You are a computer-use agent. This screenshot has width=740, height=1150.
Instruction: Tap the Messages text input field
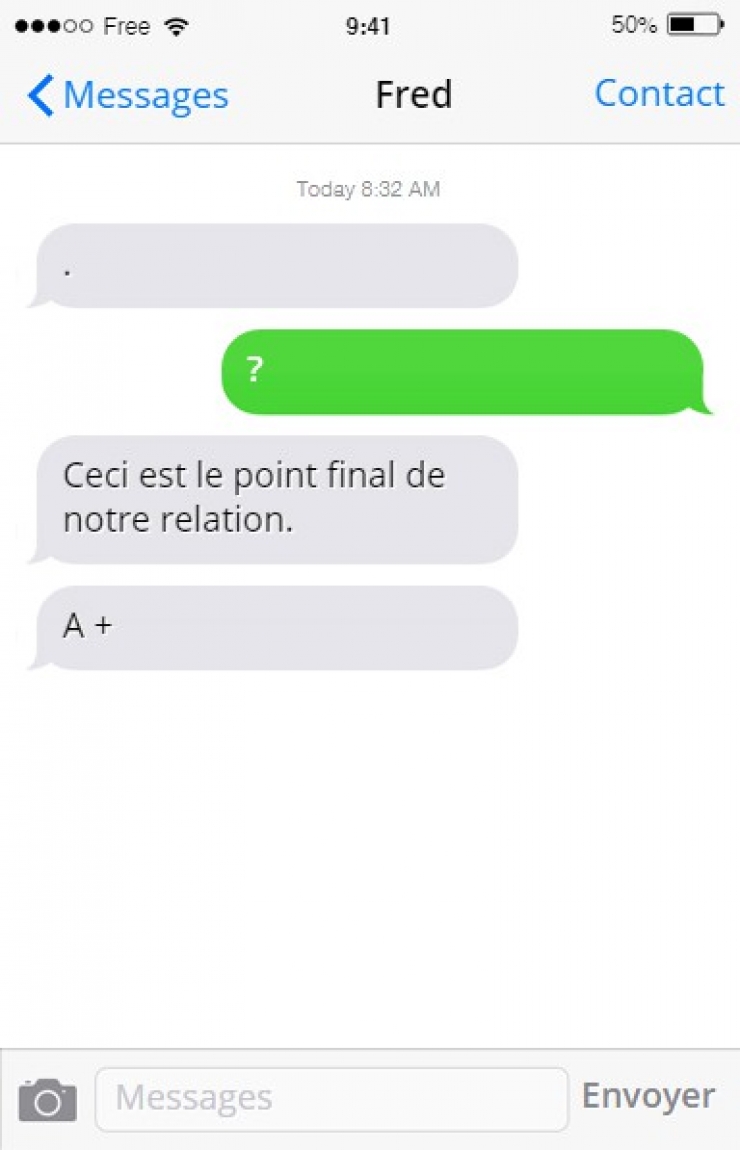coord(330,1097)
